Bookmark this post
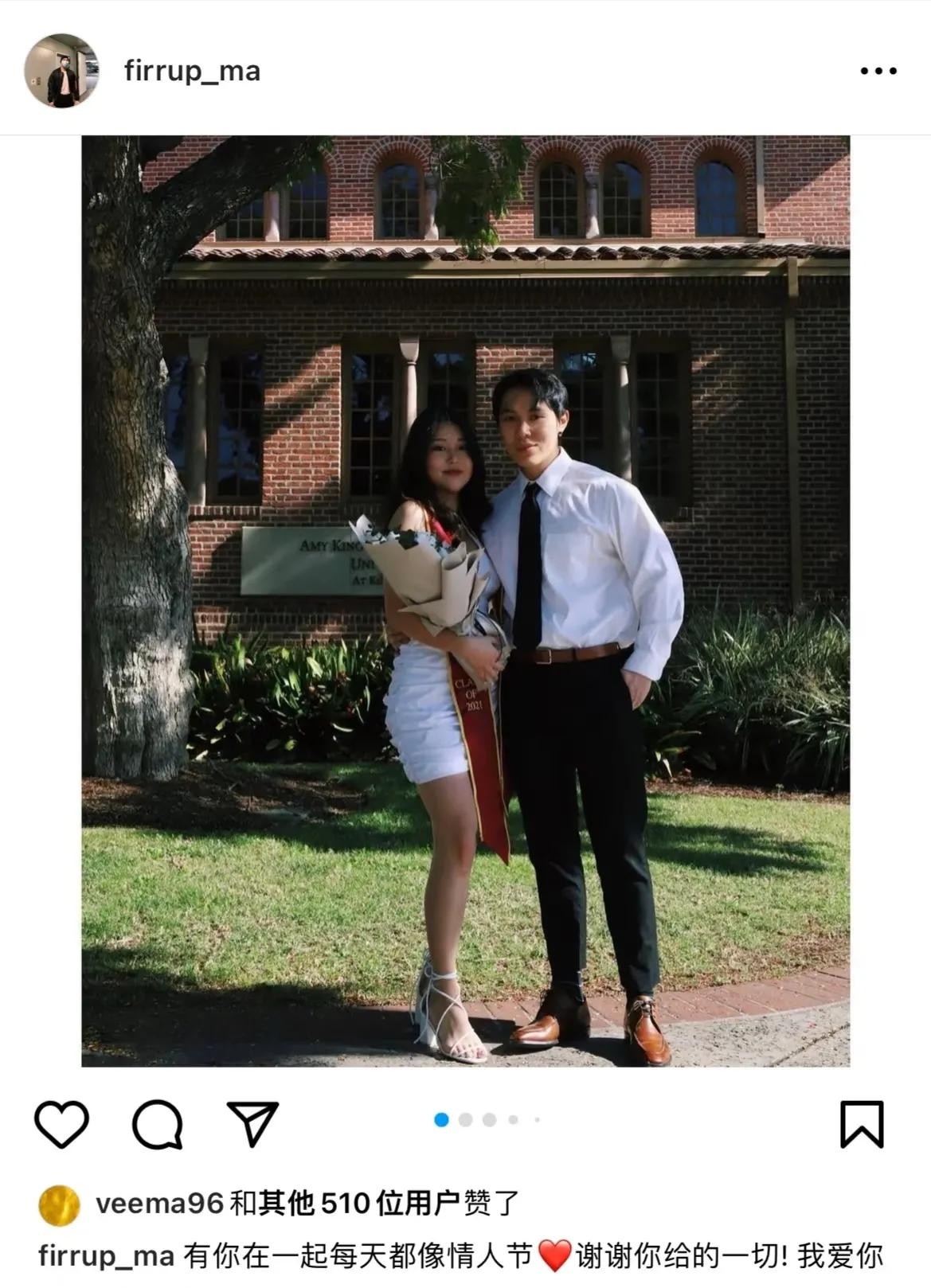Image resolution: width=931 pixels, height=1288 pixels. coord(862,1123)
